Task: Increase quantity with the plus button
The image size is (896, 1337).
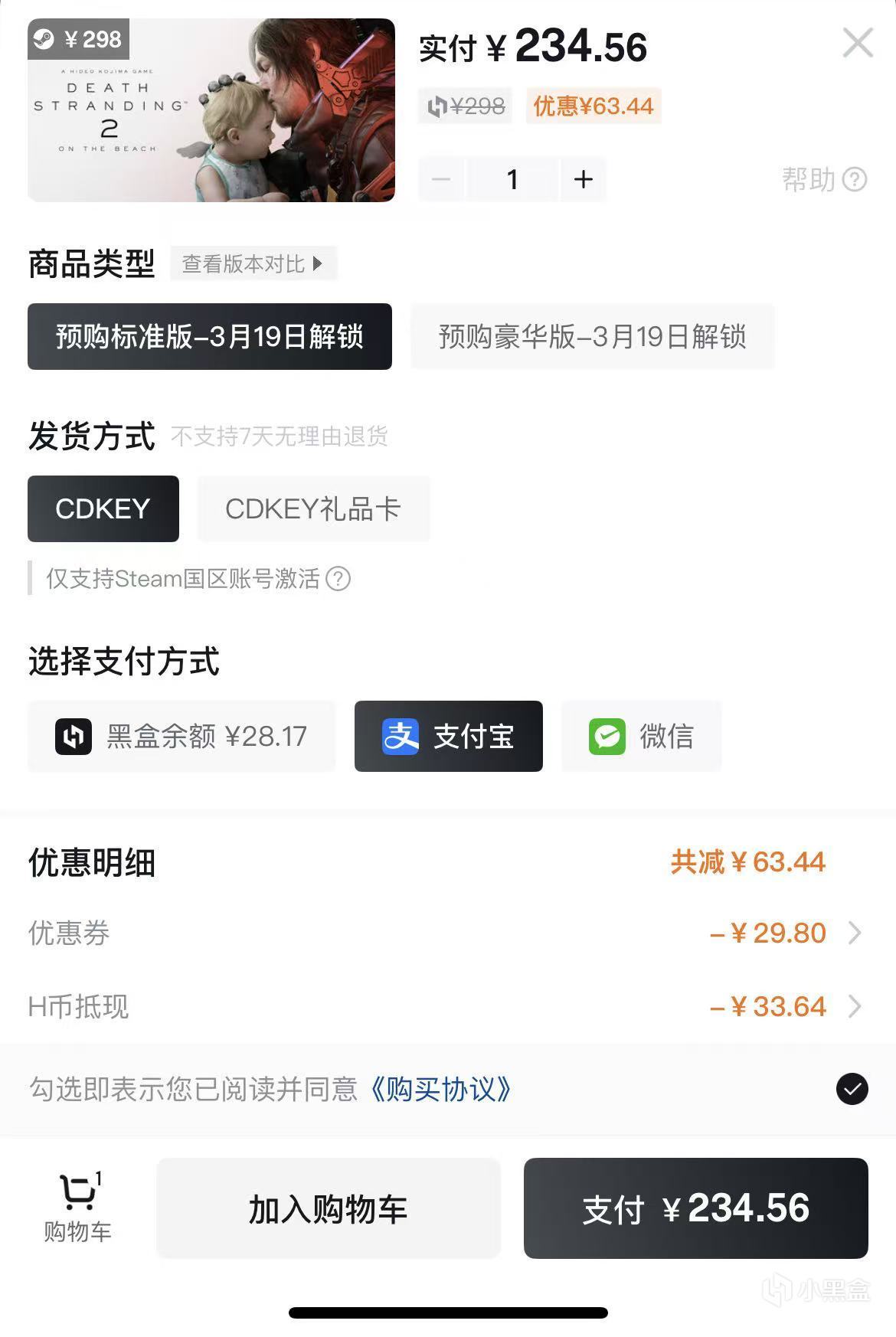Action: pos(583,179)
